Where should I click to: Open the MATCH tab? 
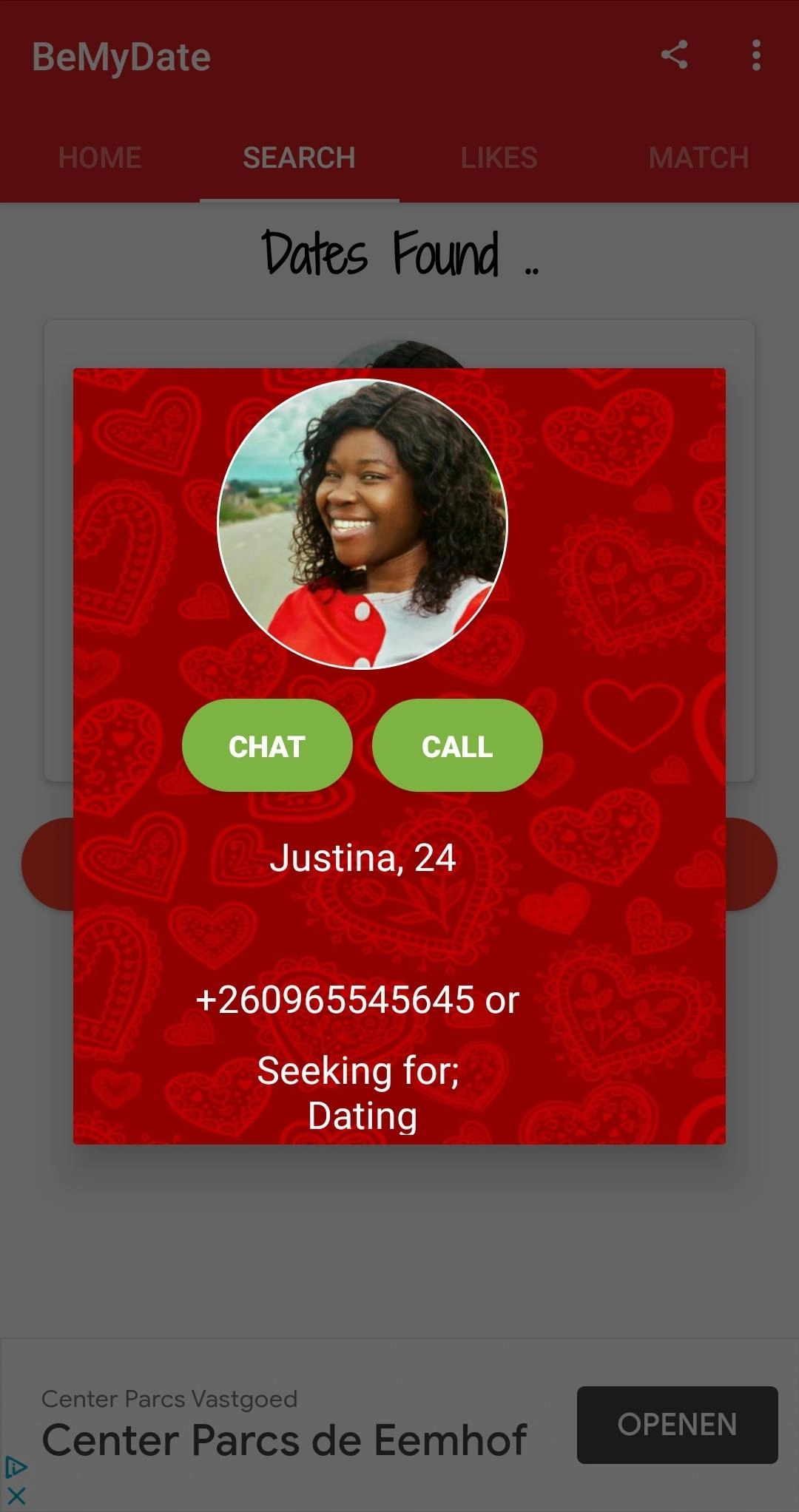tap(698, 157)
